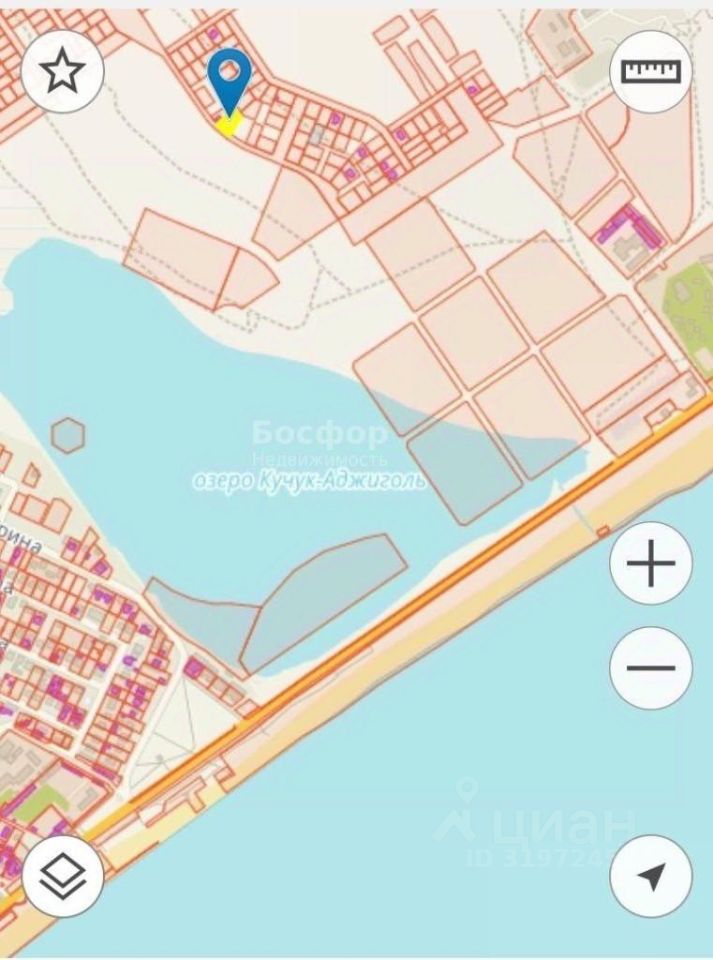The width and height of the screenshot is (713, 960).
Task: Open favorites with the star button
Action: (x=62, y=71)
